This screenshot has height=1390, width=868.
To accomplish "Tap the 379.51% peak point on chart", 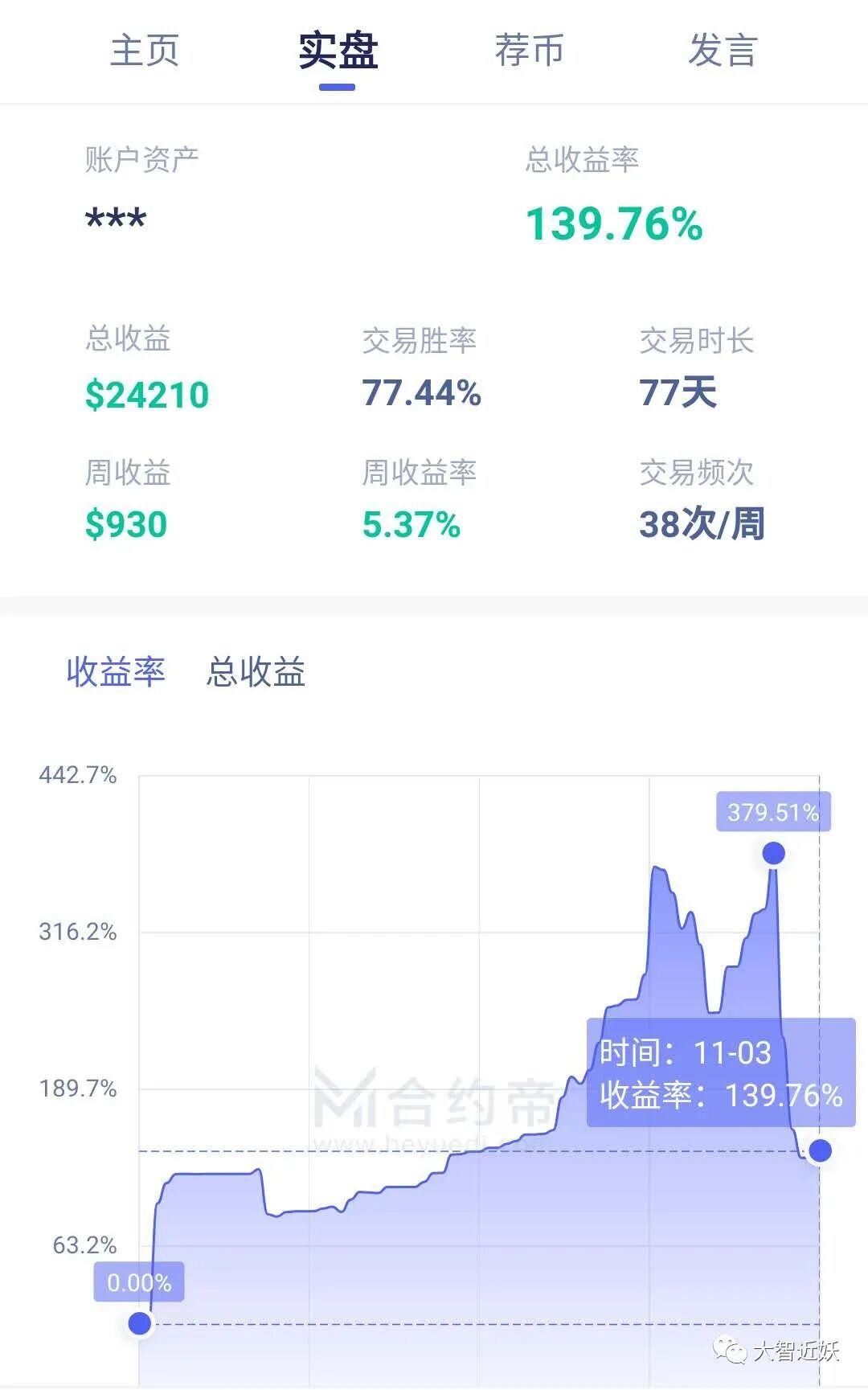I will tap(773, 853).
